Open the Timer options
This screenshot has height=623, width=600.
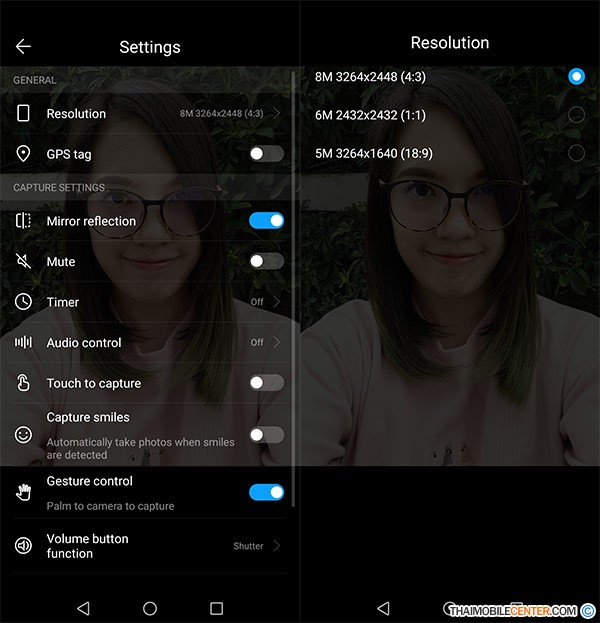click(150, 302)
